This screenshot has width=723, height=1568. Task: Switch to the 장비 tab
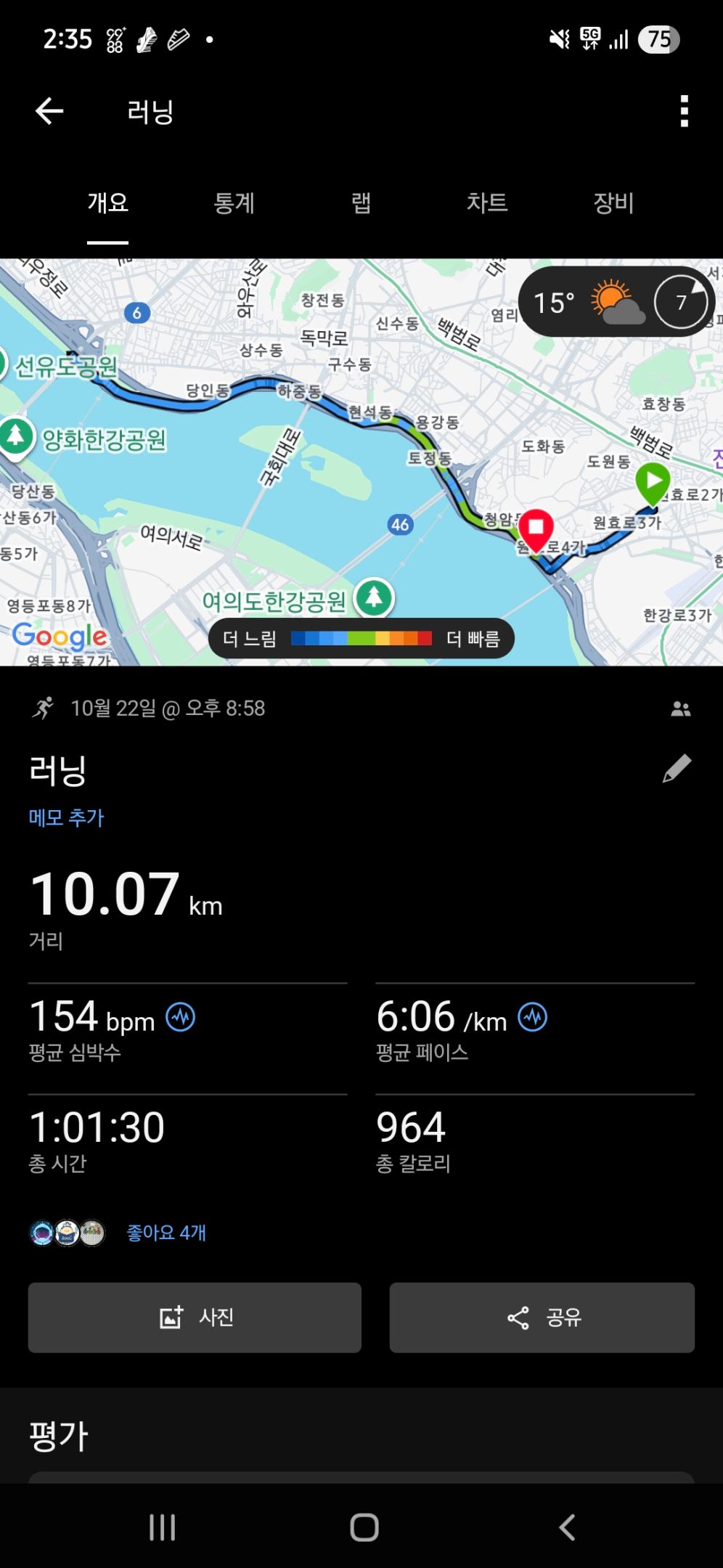point(613,203)
